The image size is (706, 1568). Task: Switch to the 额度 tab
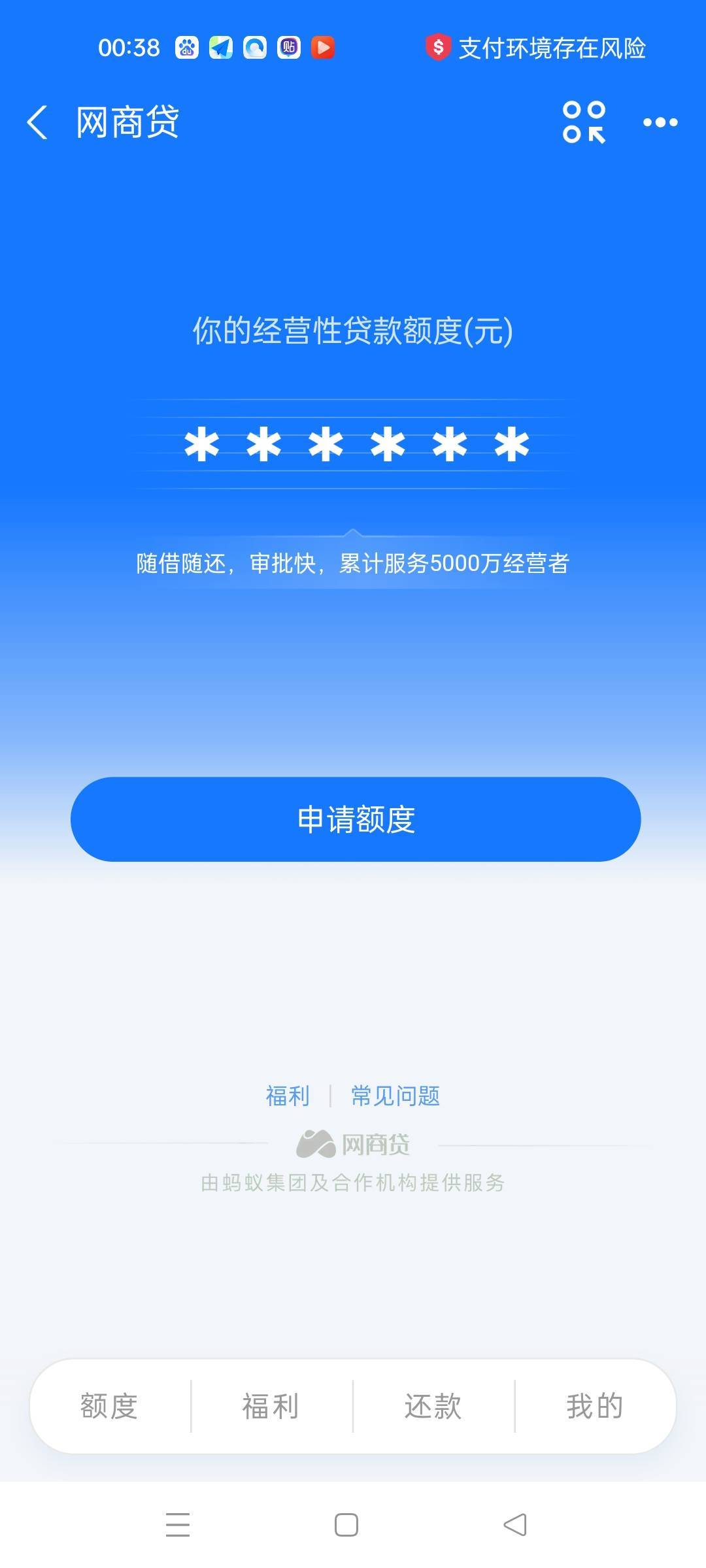[109, 1406]
